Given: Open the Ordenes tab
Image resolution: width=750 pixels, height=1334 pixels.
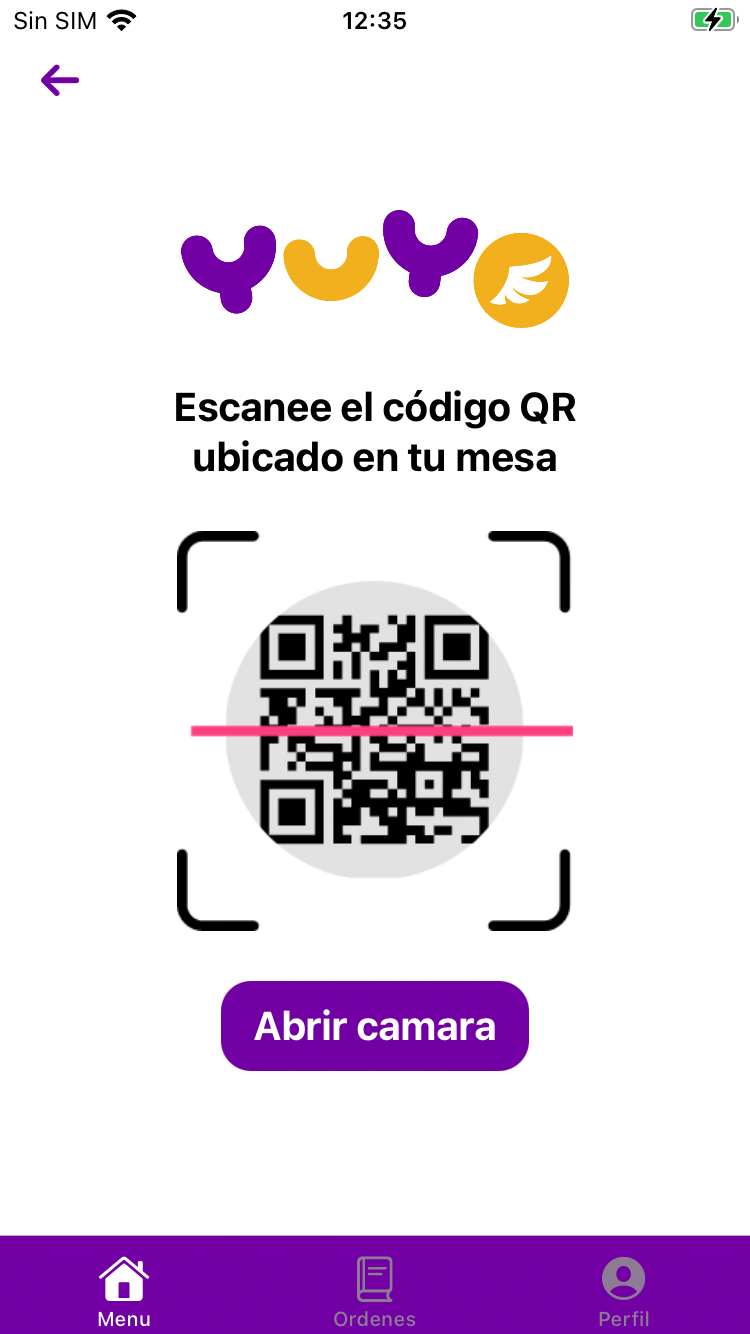Looking at the screenshot, I should (375, 1291).
